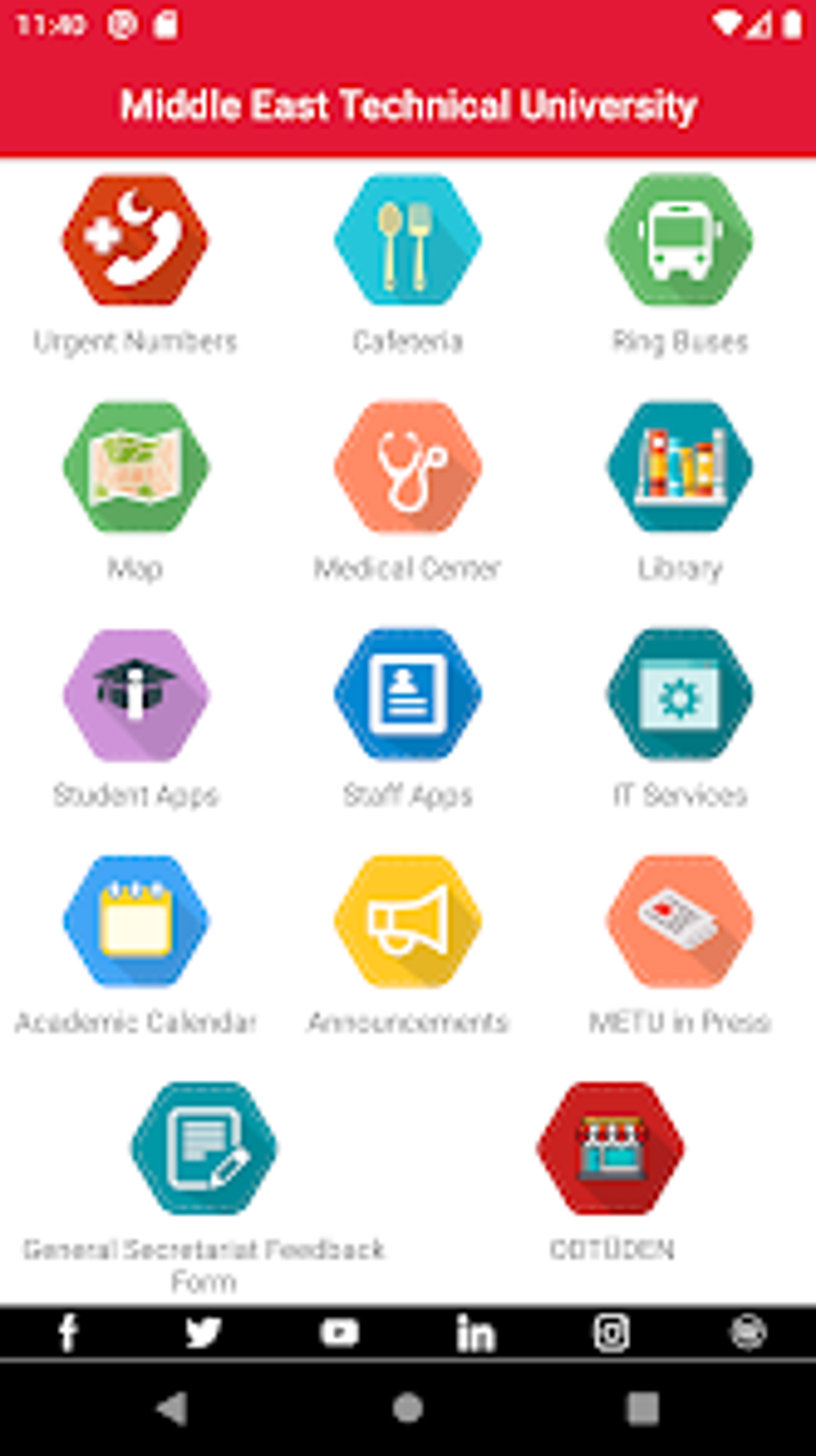Viewport: 816px width, 1456px height.
Task: Open IT Services
Action: pyautogui.click(x=678, y=695)
